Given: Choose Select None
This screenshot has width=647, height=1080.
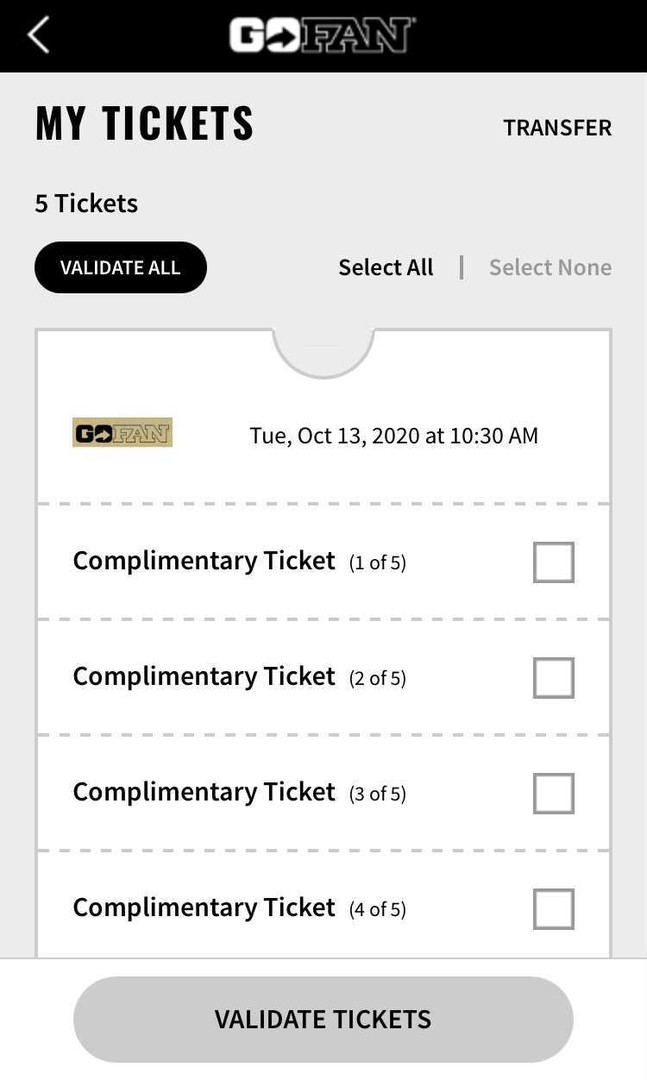Looking at the screenshot, I should pos(550,267).
